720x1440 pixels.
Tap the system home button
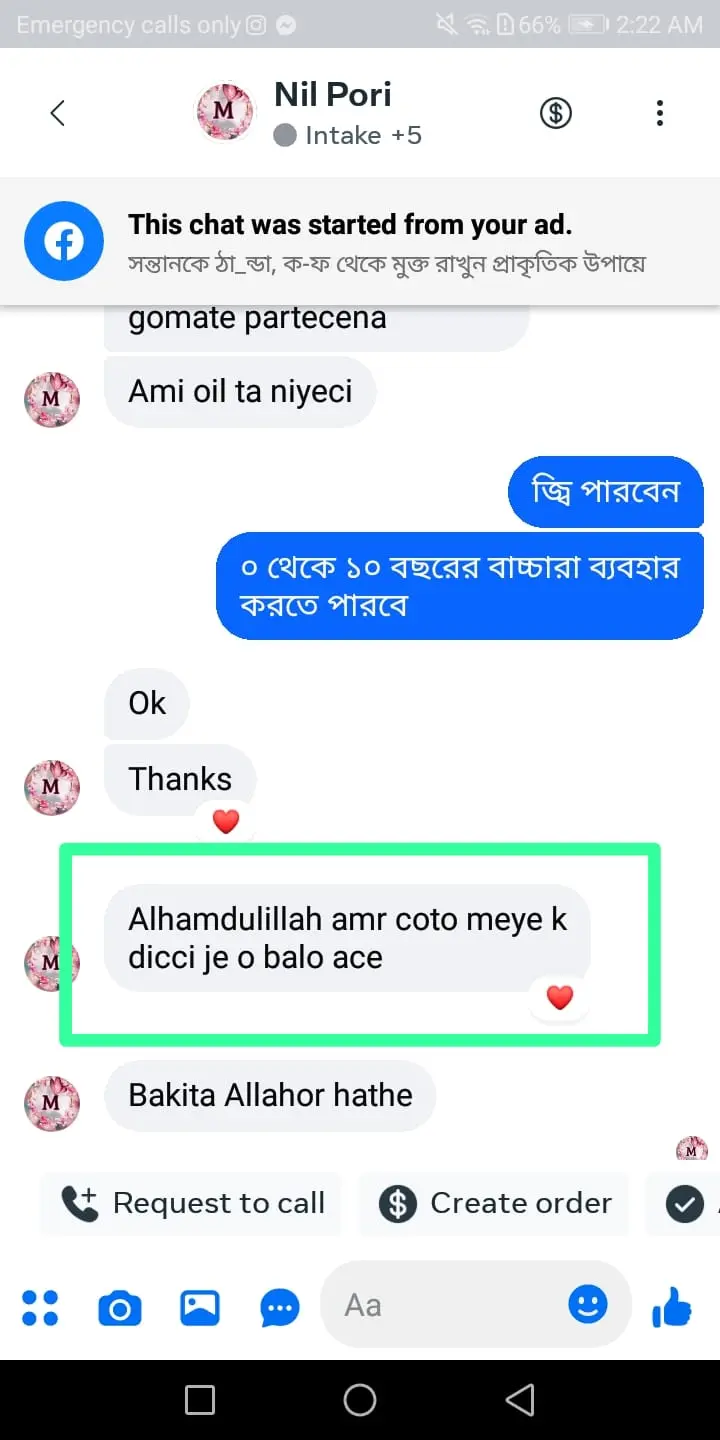click(x=360, y=1400)
